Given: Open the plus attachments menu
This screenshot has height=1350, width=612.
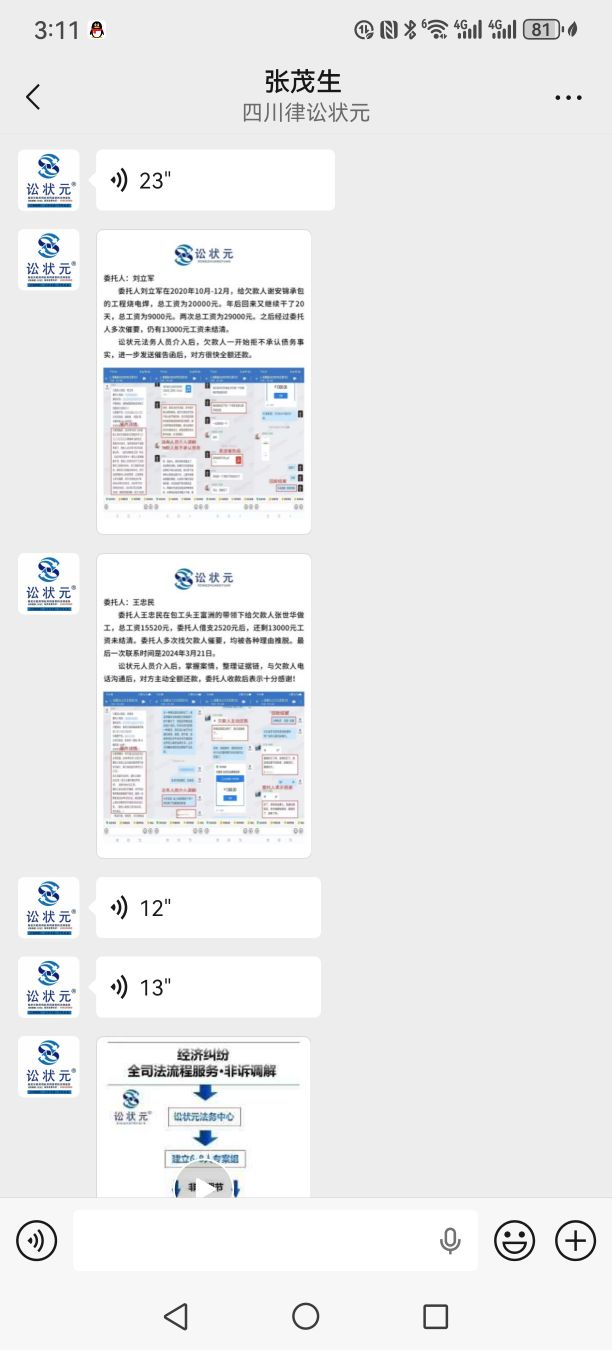Looking at the screenshot, I should tap(575, 1241).
